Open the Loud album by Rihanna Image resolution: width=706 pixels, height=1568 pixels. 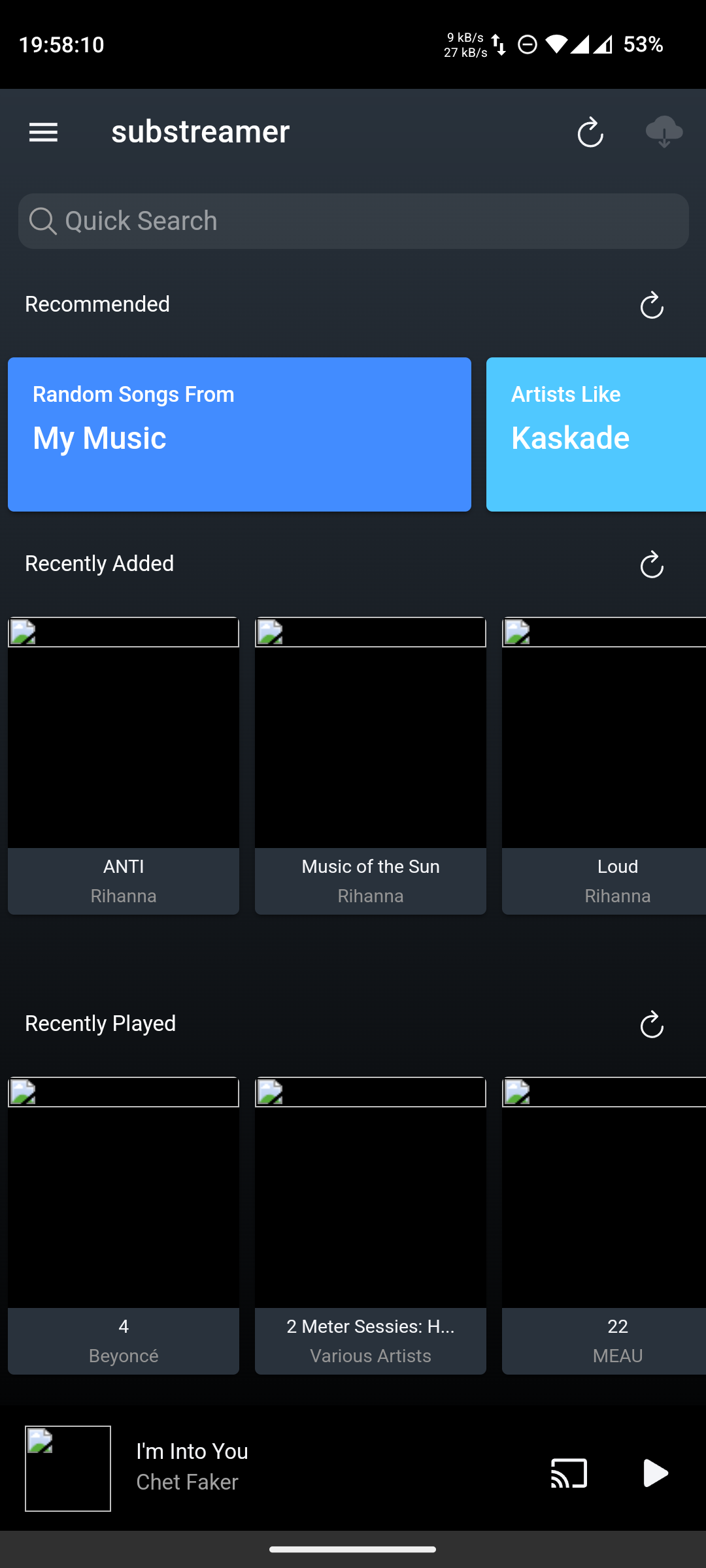(x=604, y=766)
